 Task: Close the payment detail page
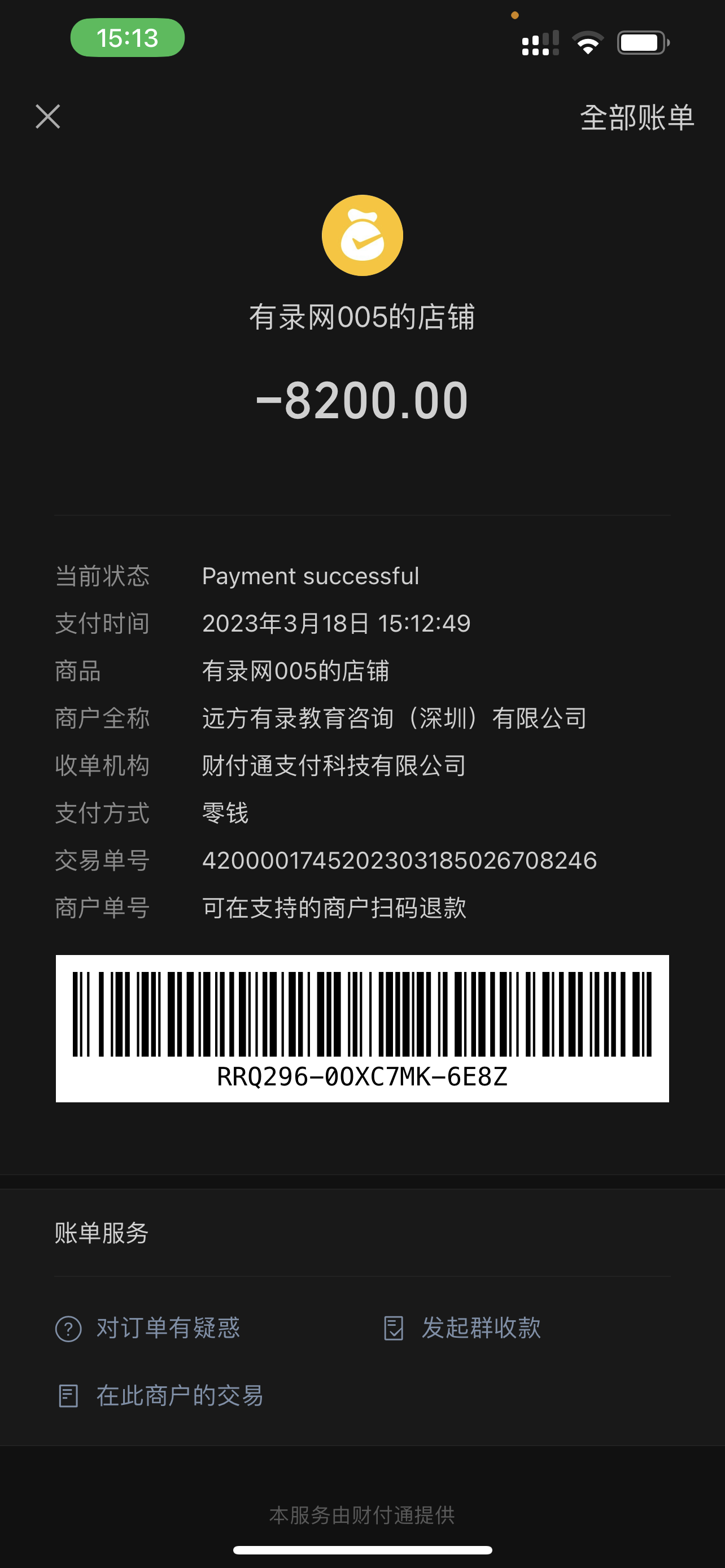pos(47,116)
